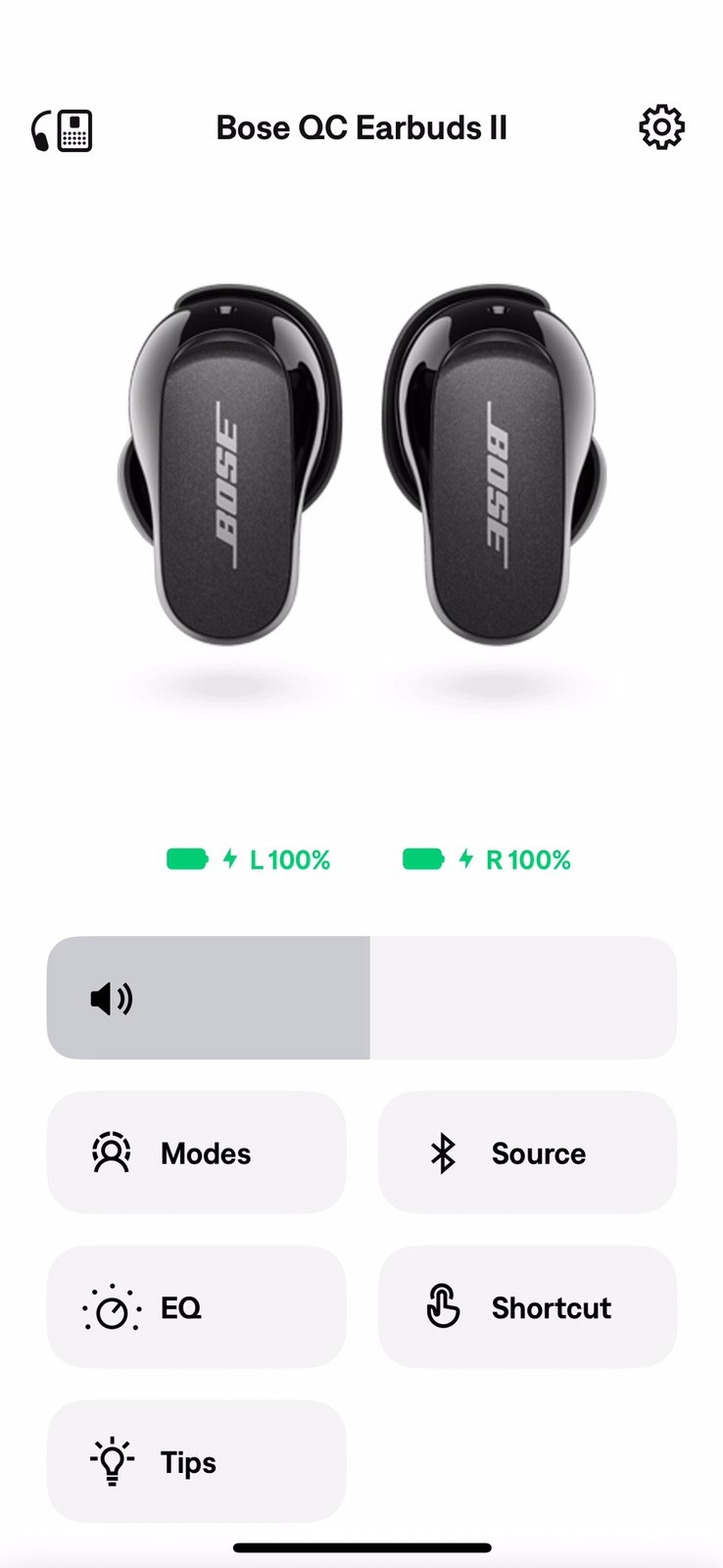The image size is (723, 1568).
Task: Tap the volume slider bar
Action: click(x=361, y=998)
